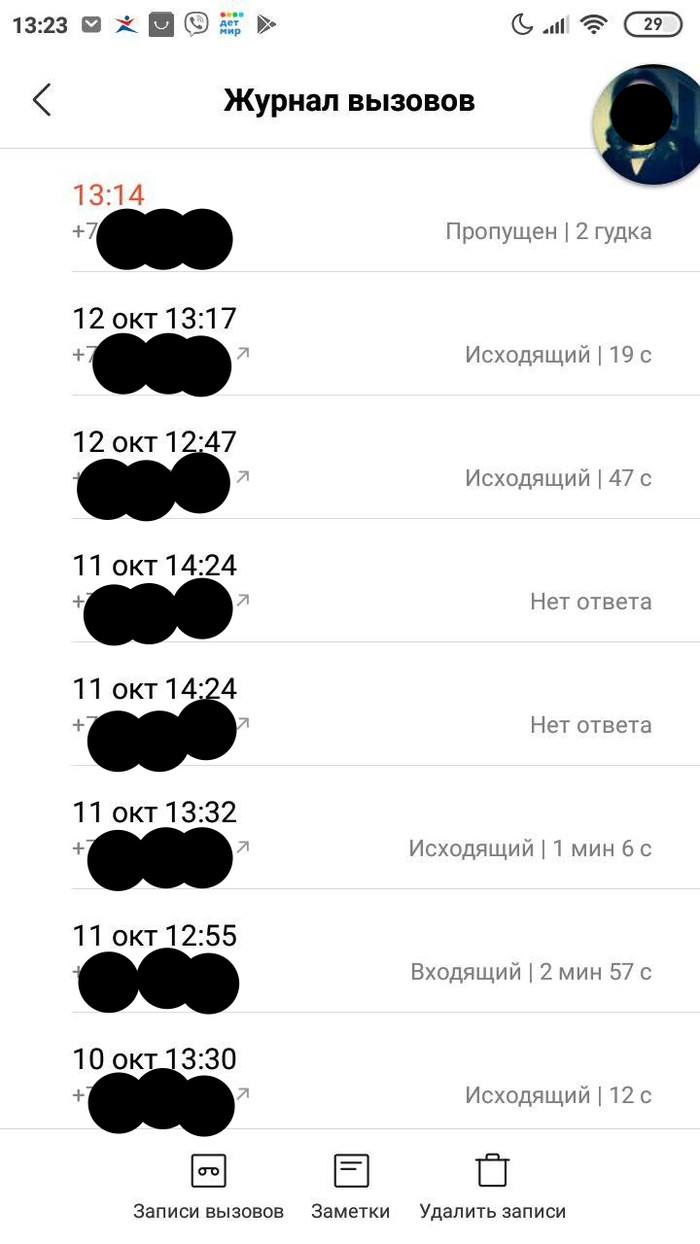Go back from the call log
Viewport: 700px width, 1244px height.
tap(42, 100)
